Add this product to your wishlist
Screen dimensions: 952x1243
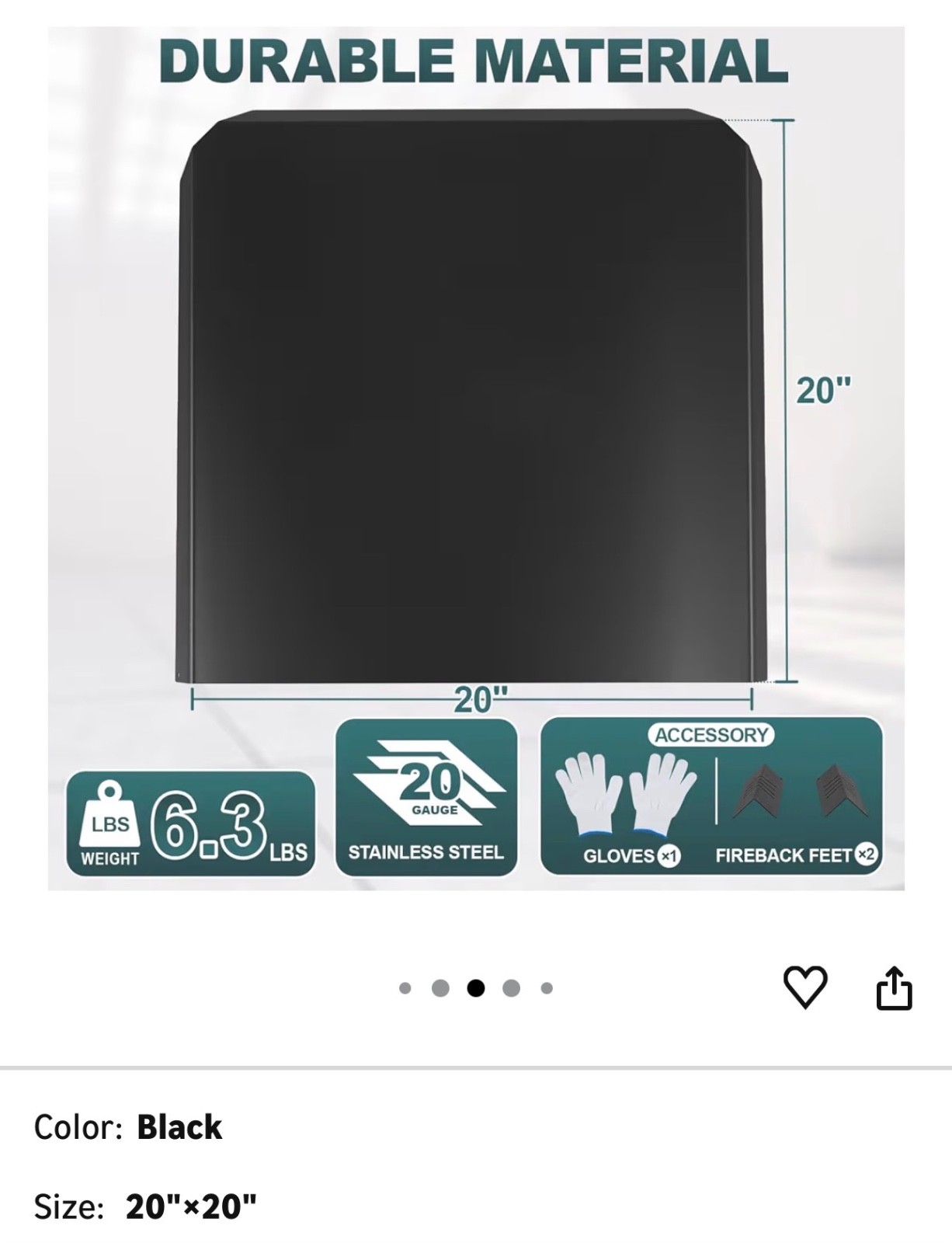click(x=805, y=987)
